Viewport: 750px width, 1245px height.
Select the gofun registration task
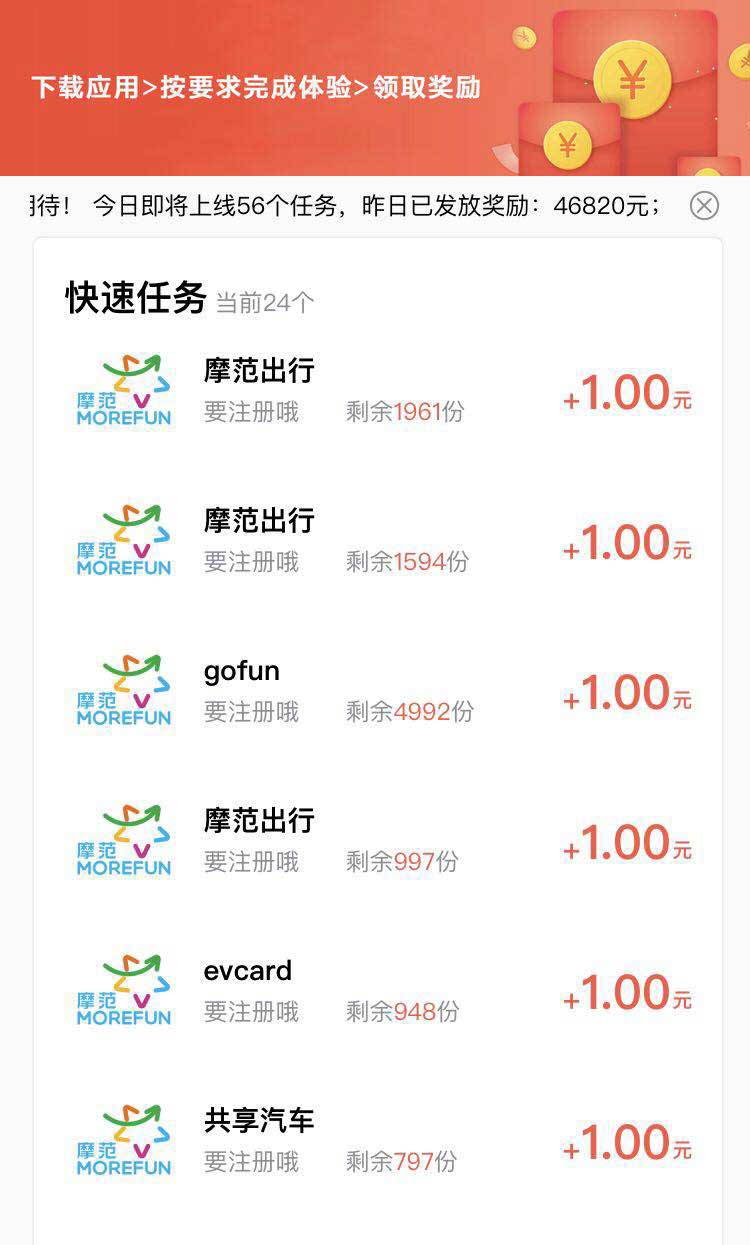coord(377,691)
